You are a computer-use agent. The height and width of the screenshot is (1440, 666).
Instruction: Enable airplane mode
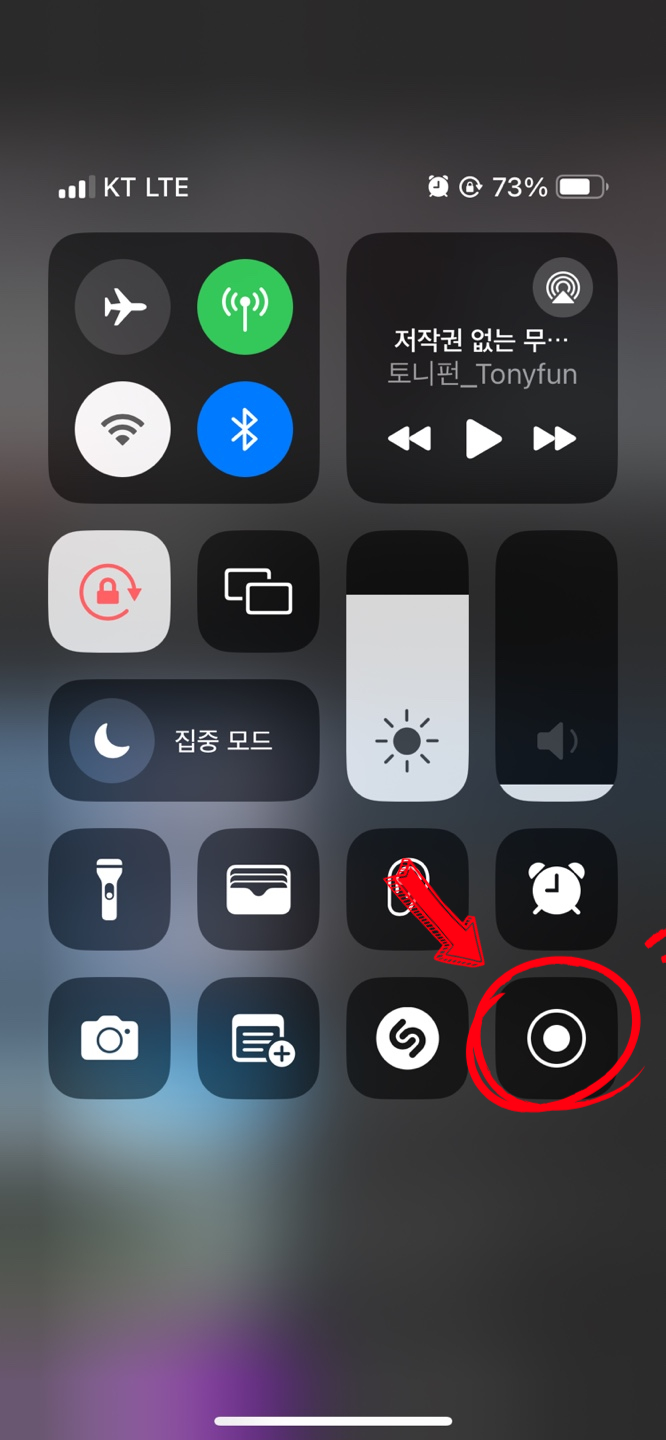click(123, 307)
